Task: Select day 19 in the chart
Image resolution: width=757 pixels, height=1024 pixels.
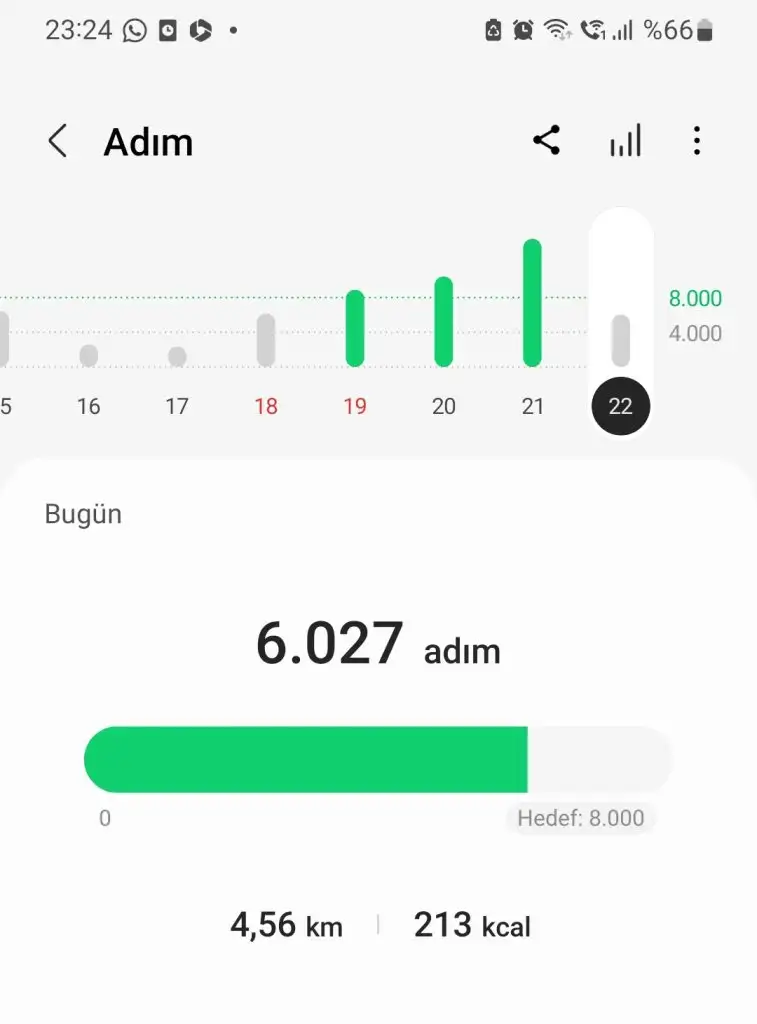Action: coord(355,328)
